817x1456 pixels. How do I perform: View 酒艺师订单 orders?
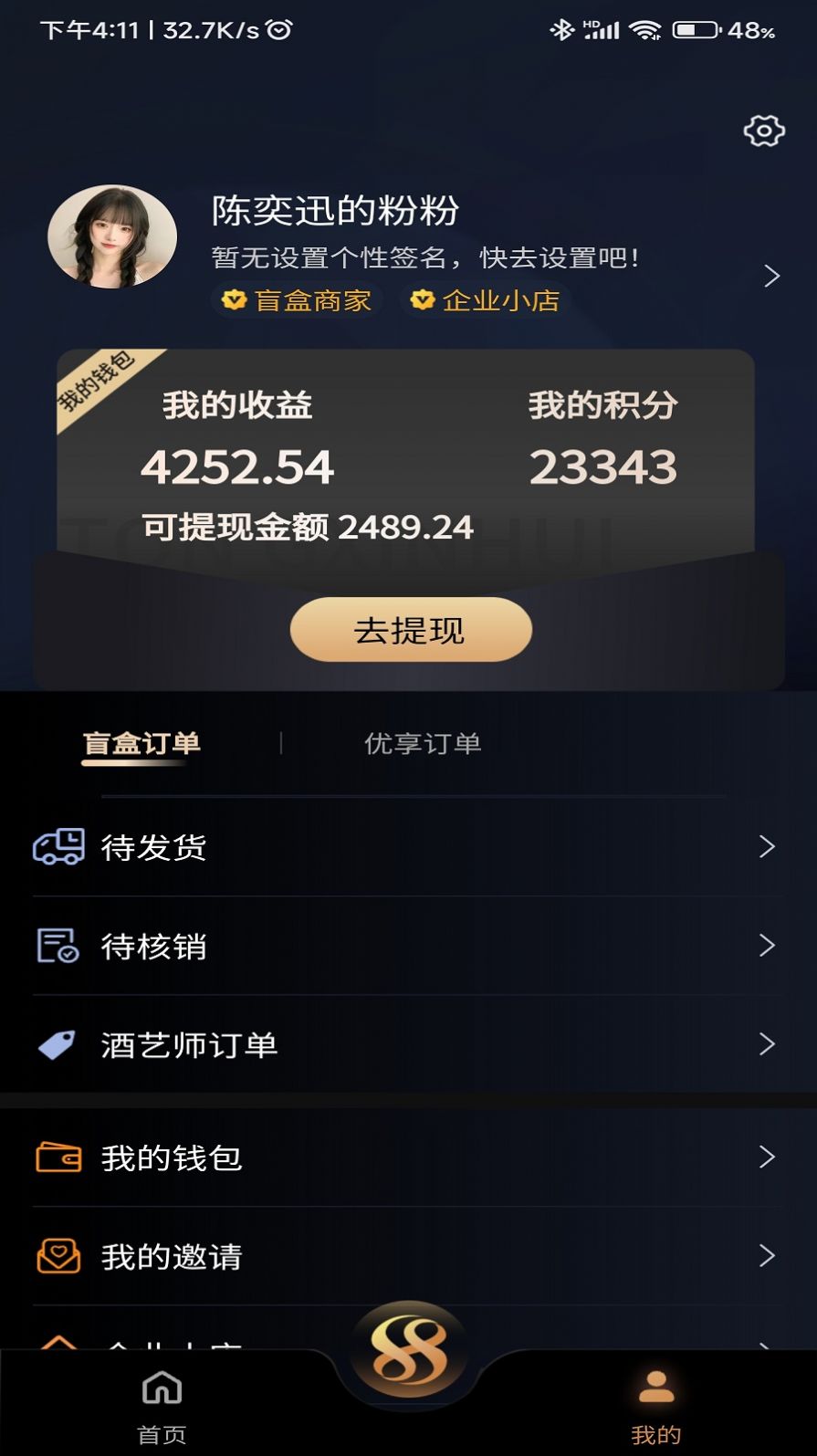pos(408,1044)
